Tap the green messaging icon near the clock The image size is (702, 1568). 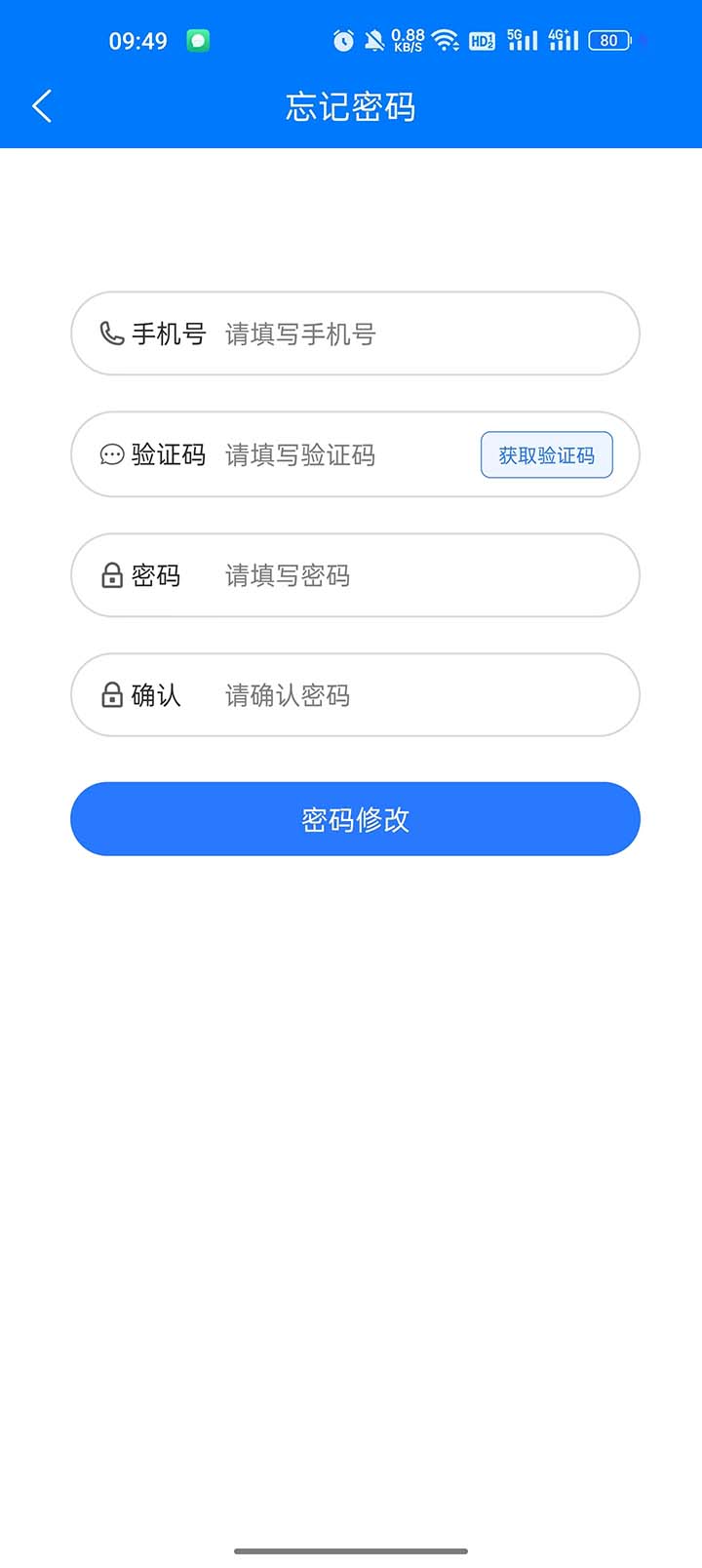(x=196, y=40)
